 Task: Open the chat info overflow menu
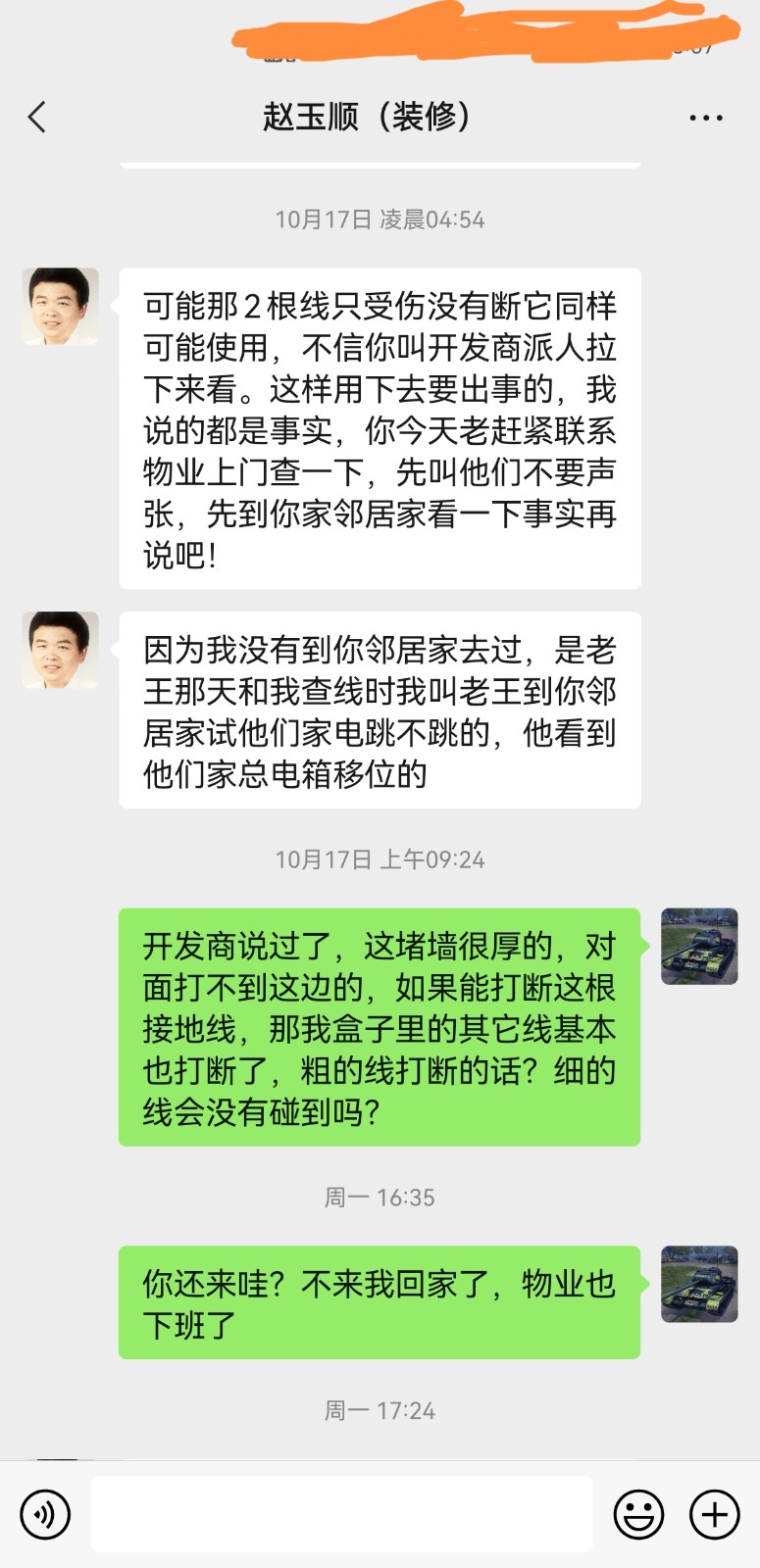[x=705, y=118]
